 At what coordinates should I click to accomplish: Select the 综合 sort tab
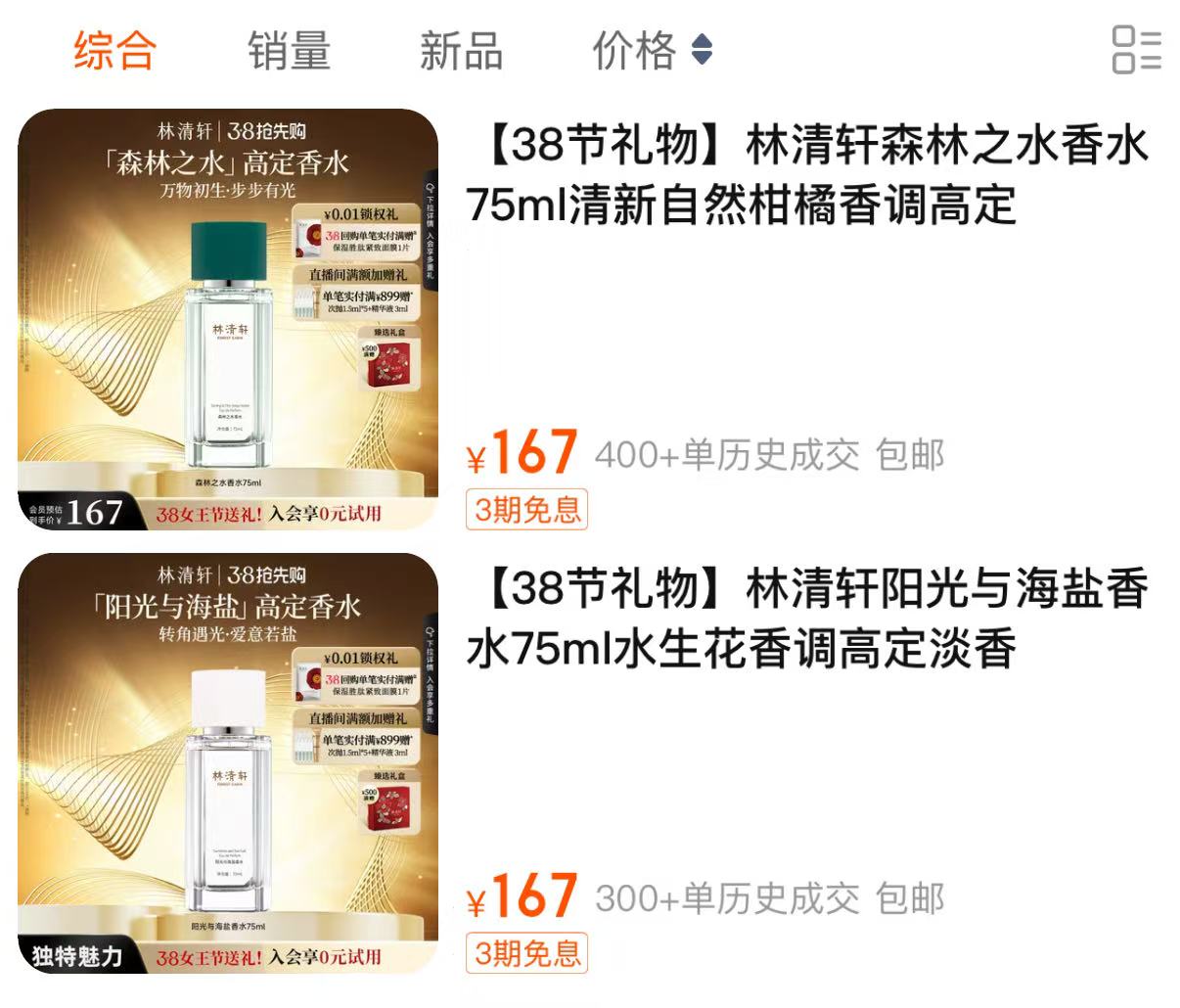(x=114, y=50)
